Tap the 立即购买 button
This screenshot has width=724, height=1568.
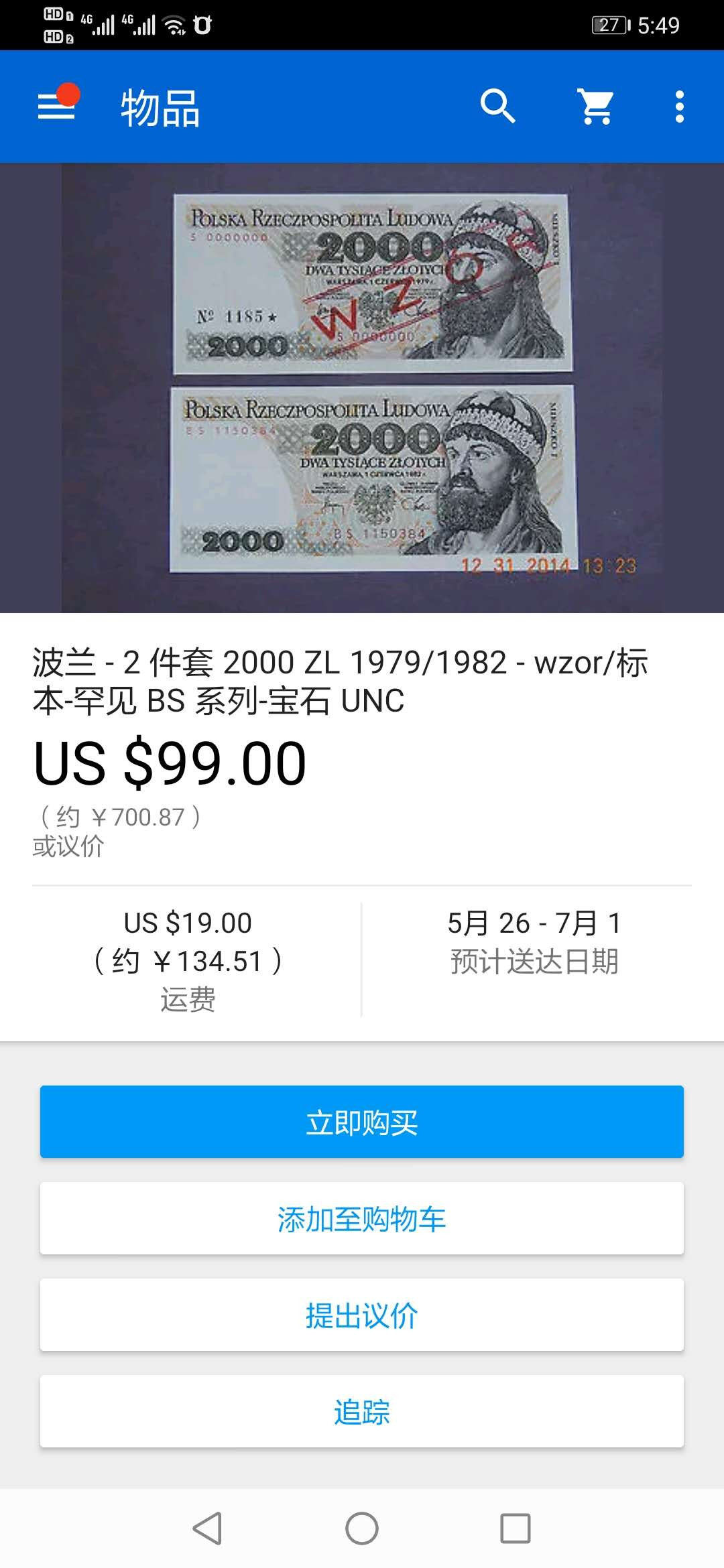(362, 1122)
